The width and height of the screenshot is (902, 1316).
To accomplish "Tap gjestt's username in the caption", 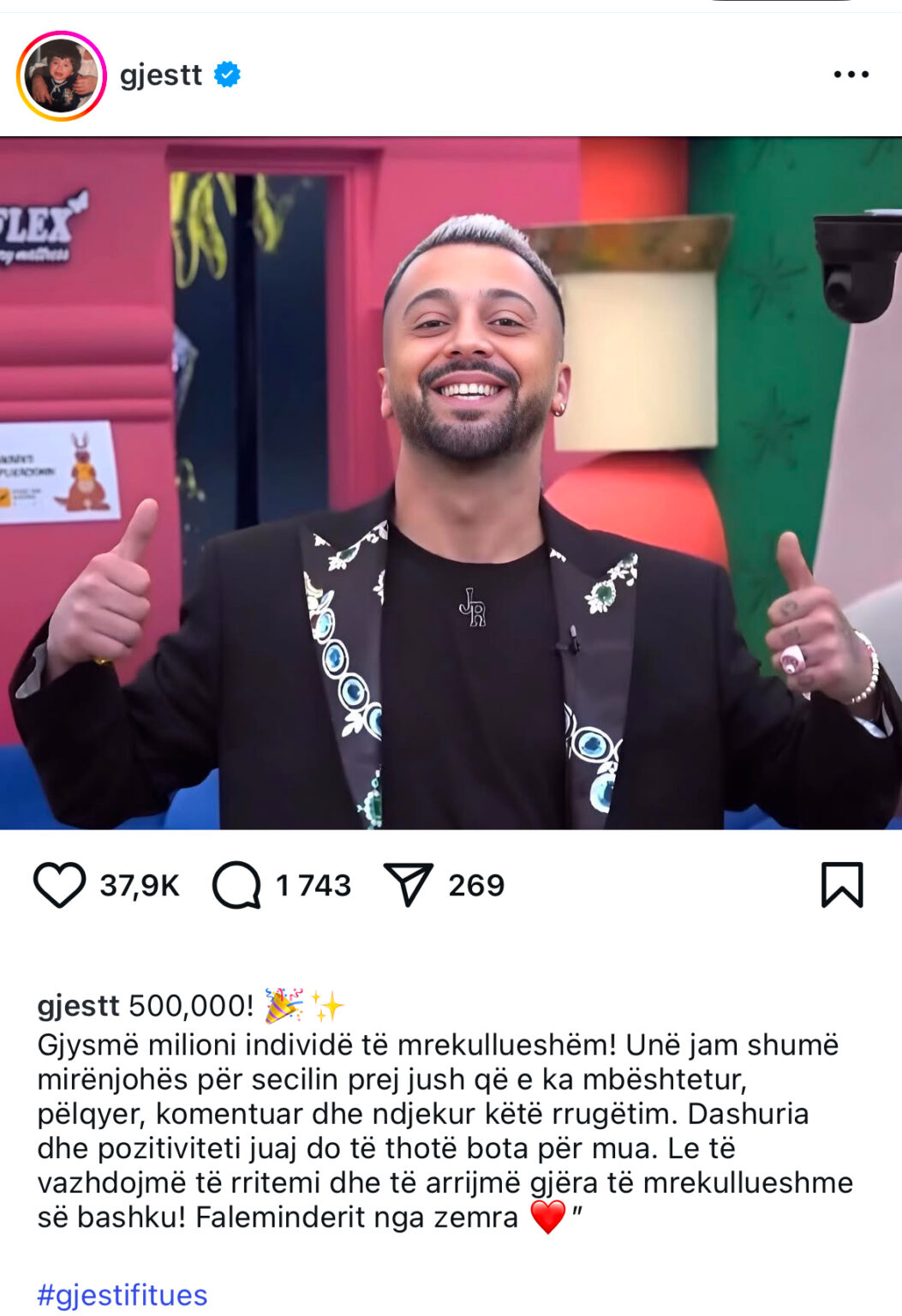I will pos(78,1005).
